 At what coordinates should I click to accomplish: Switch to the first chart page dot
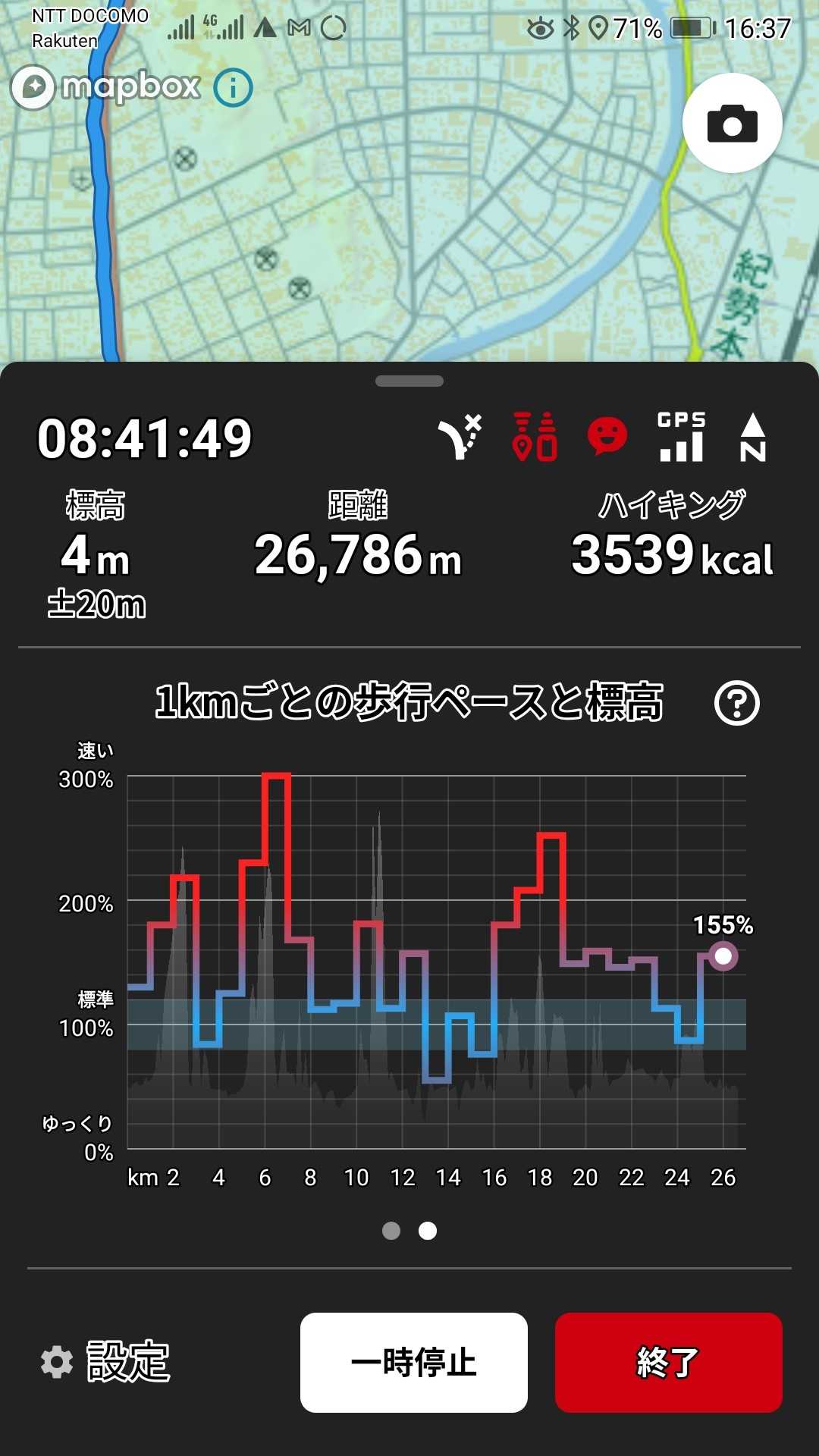pos(391,1231)
